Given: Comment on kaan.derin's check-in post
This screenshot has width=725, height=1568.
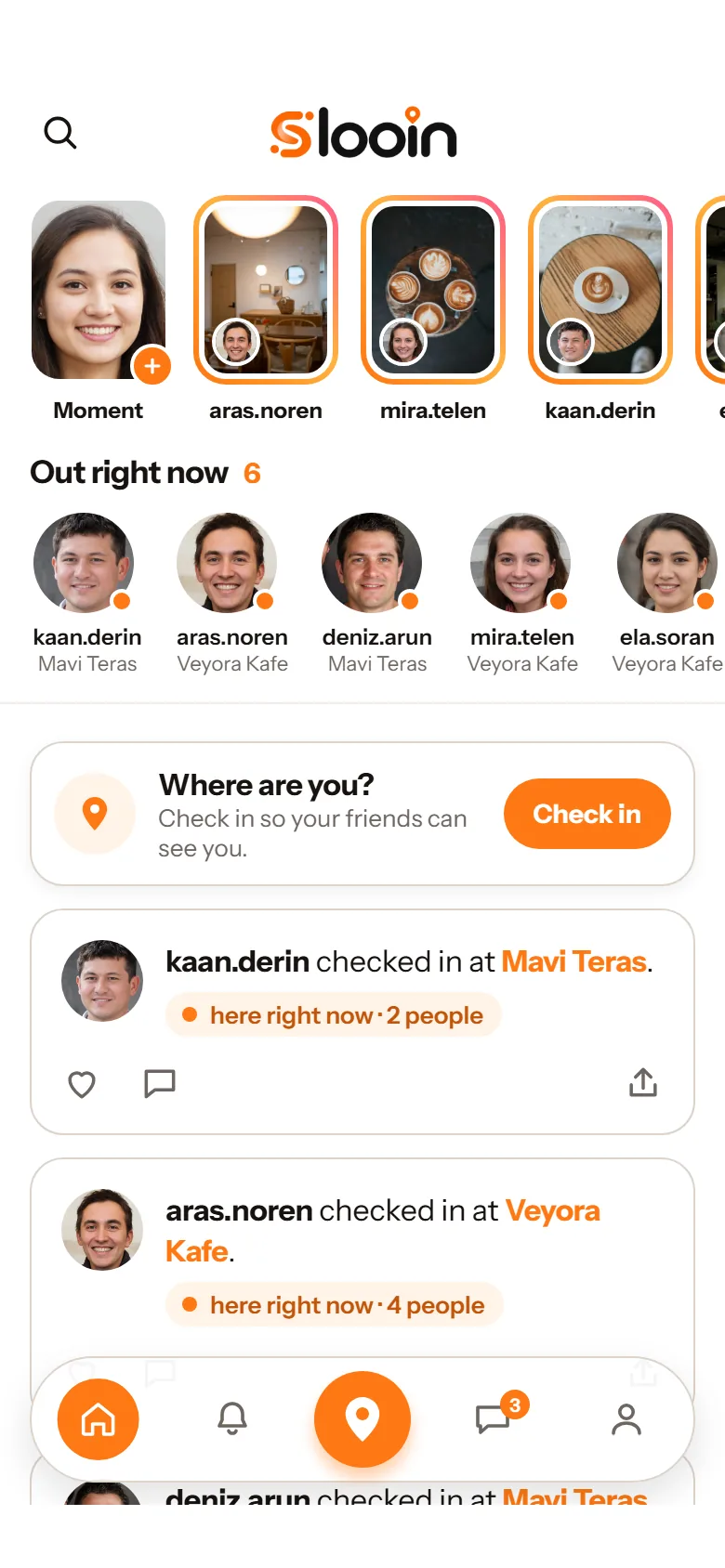Looking at the screenshot, I should click(x=160, y=1084).
